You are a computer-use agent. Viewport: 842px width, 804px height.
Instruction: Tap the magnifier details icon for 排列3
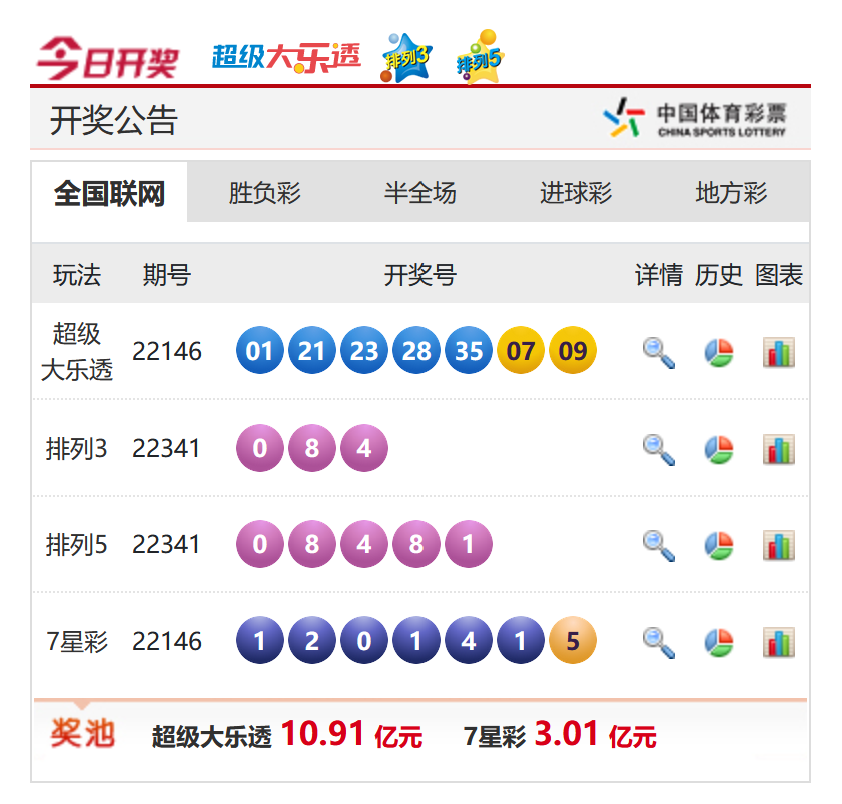[x=658, y=449]
